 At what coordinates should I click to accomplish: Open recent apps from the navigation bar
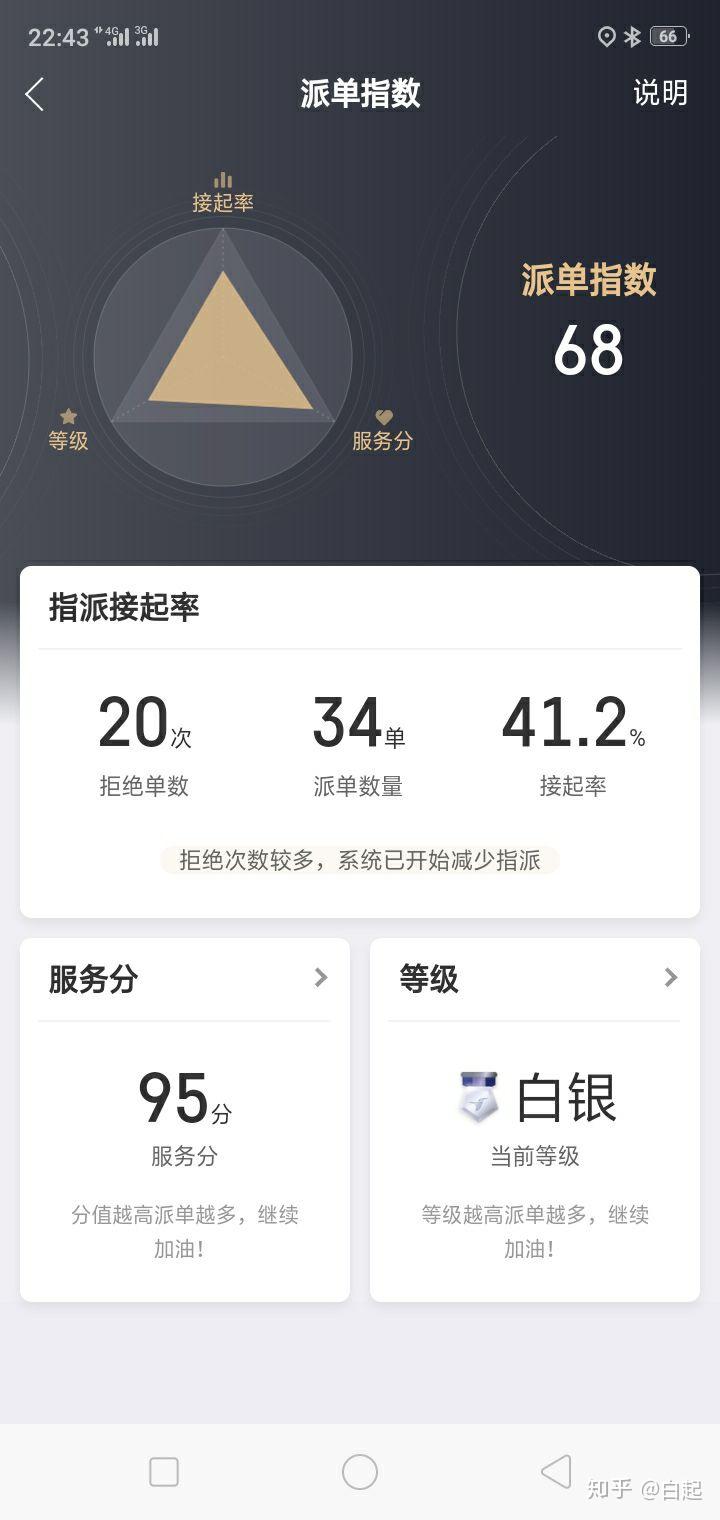click(x=164, y=1472)
